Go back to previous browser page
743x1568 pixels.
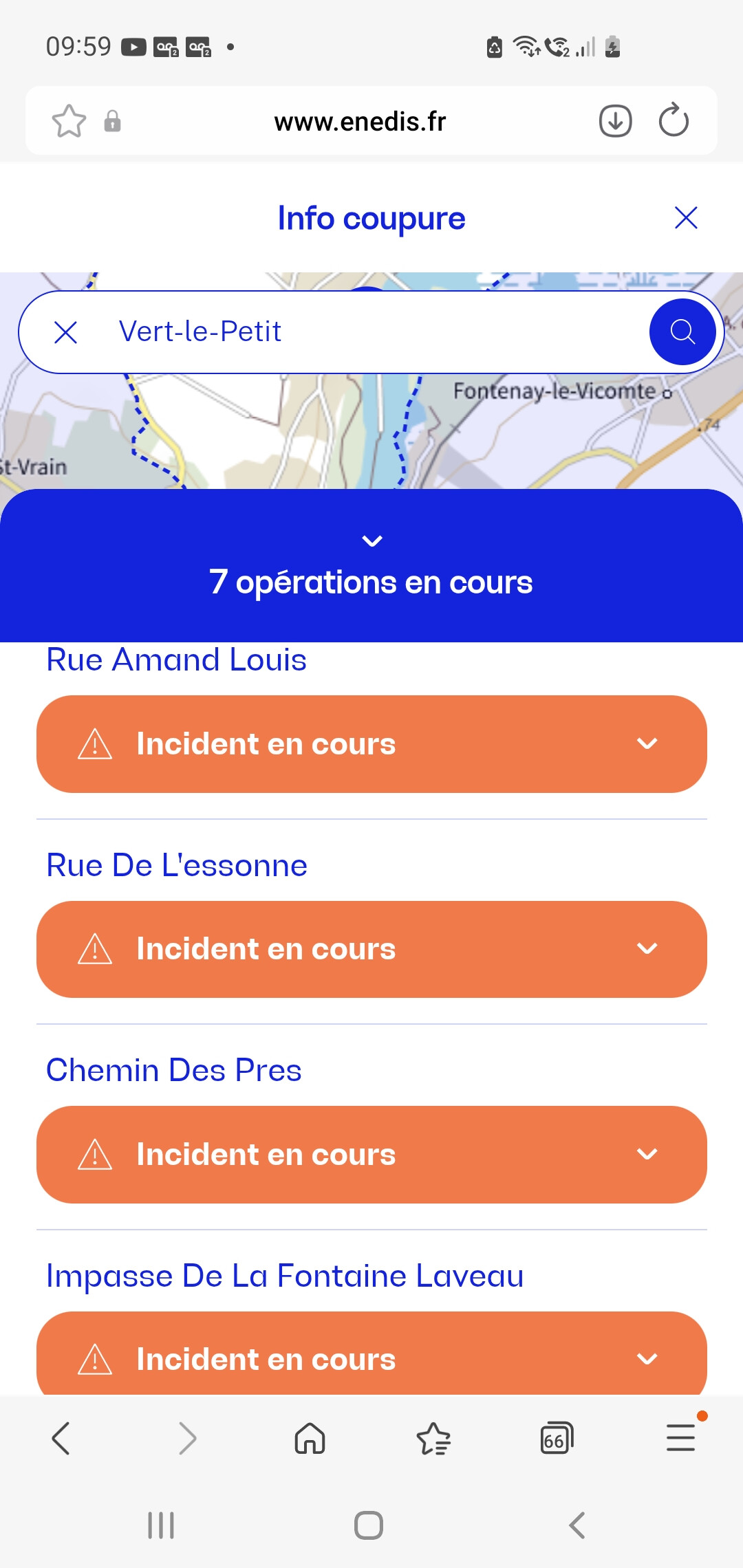pos(61,1438)
